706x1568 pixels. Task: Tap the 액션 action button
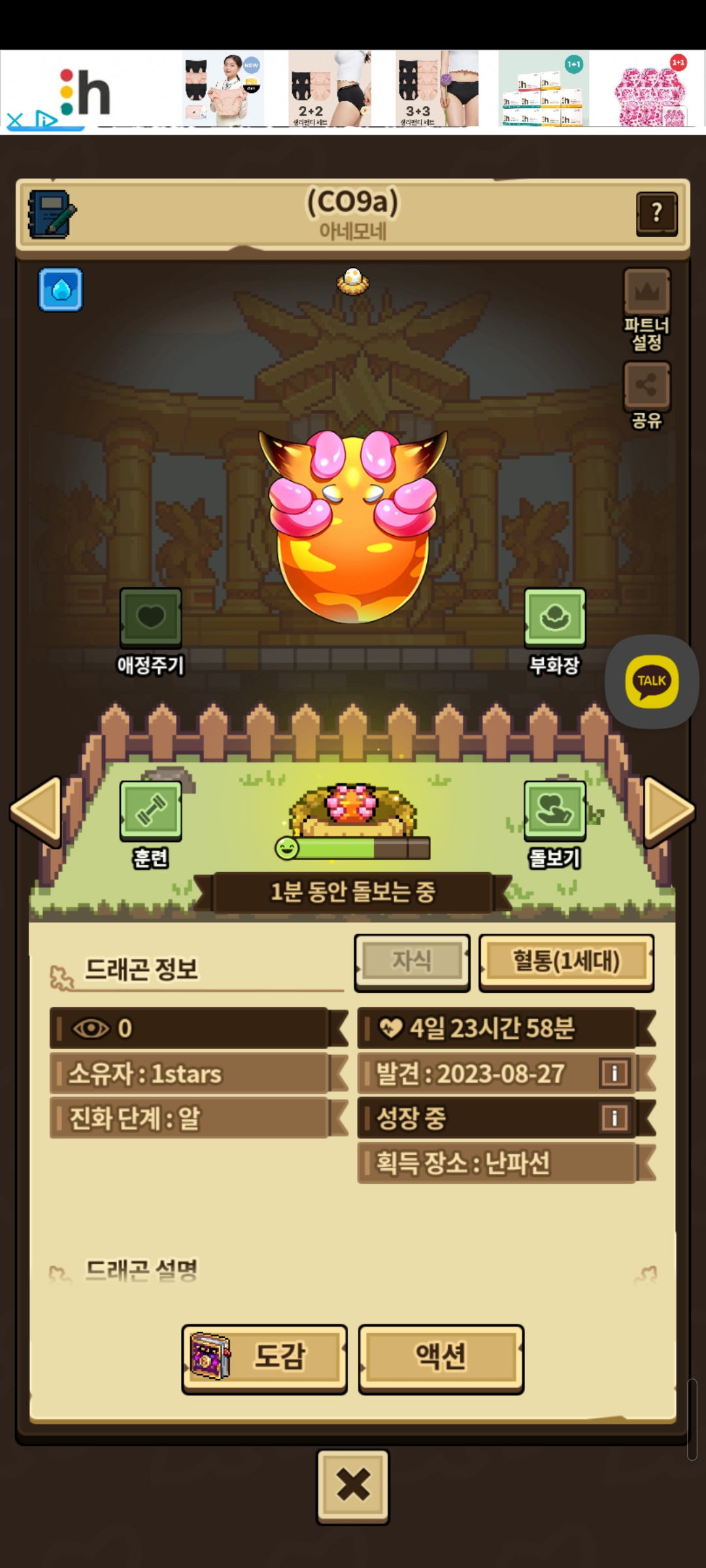[441, 1356]
